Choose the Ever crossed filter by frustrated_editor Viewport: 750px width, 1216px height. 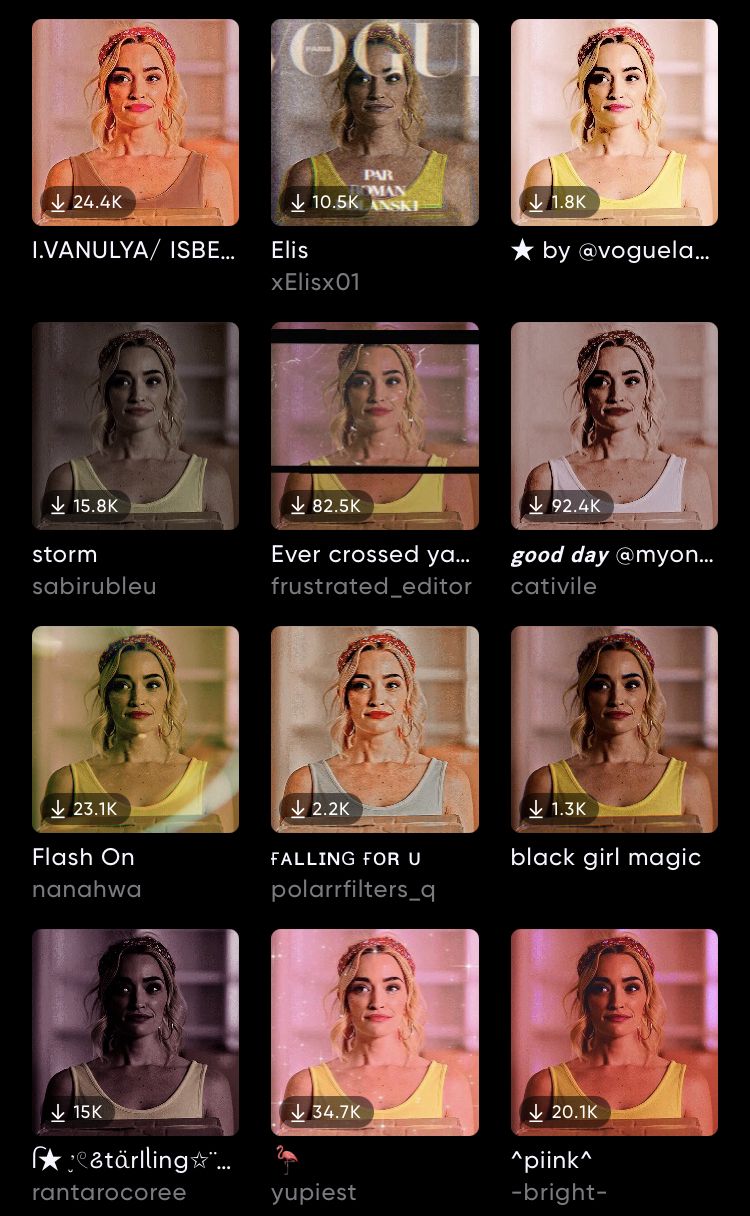[x=375, y=426]
